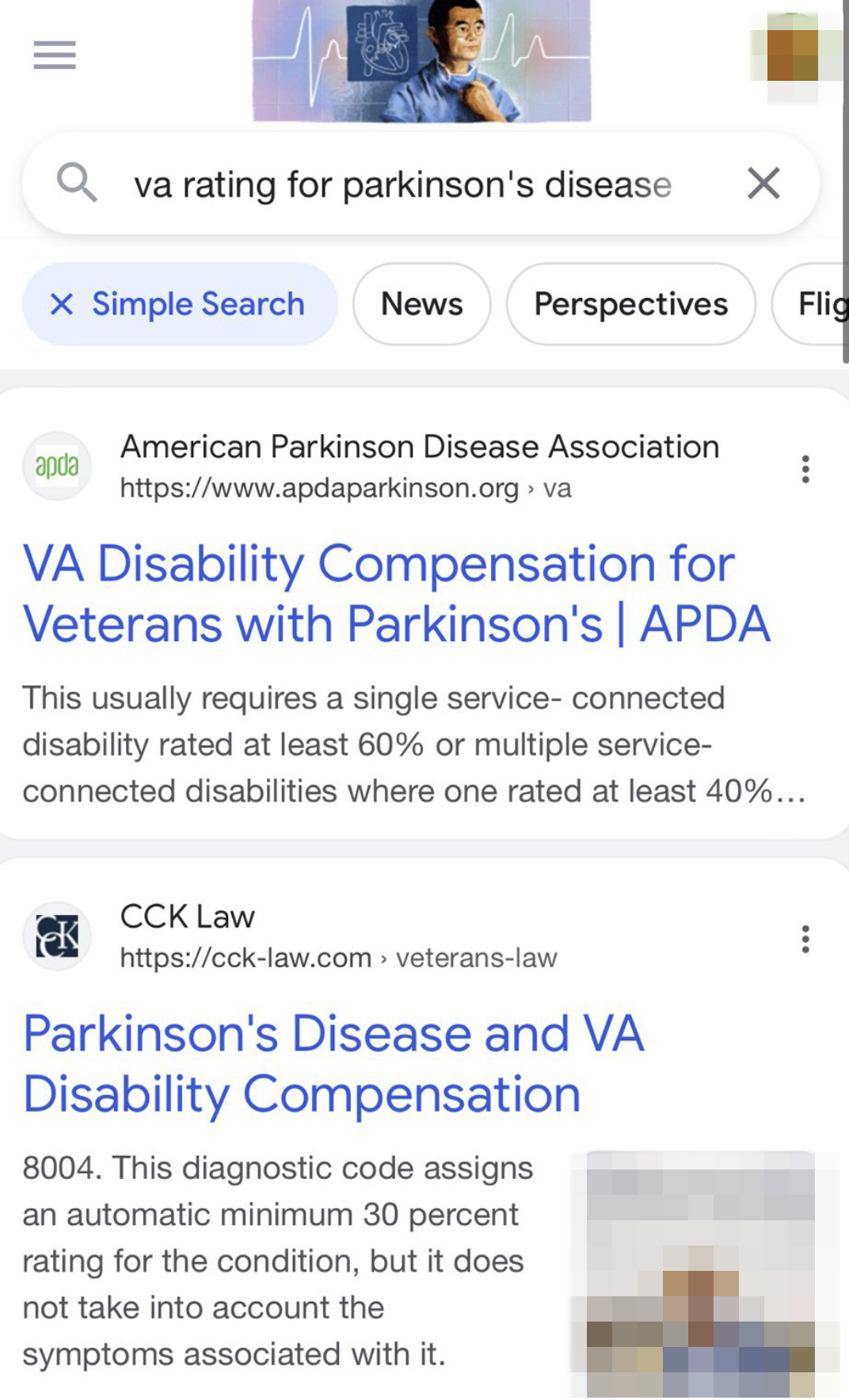This screenshot has width=849, height=1400.
Task: Open the three-dot menu on the CCK Law result
Action: (x=805, y=940)
